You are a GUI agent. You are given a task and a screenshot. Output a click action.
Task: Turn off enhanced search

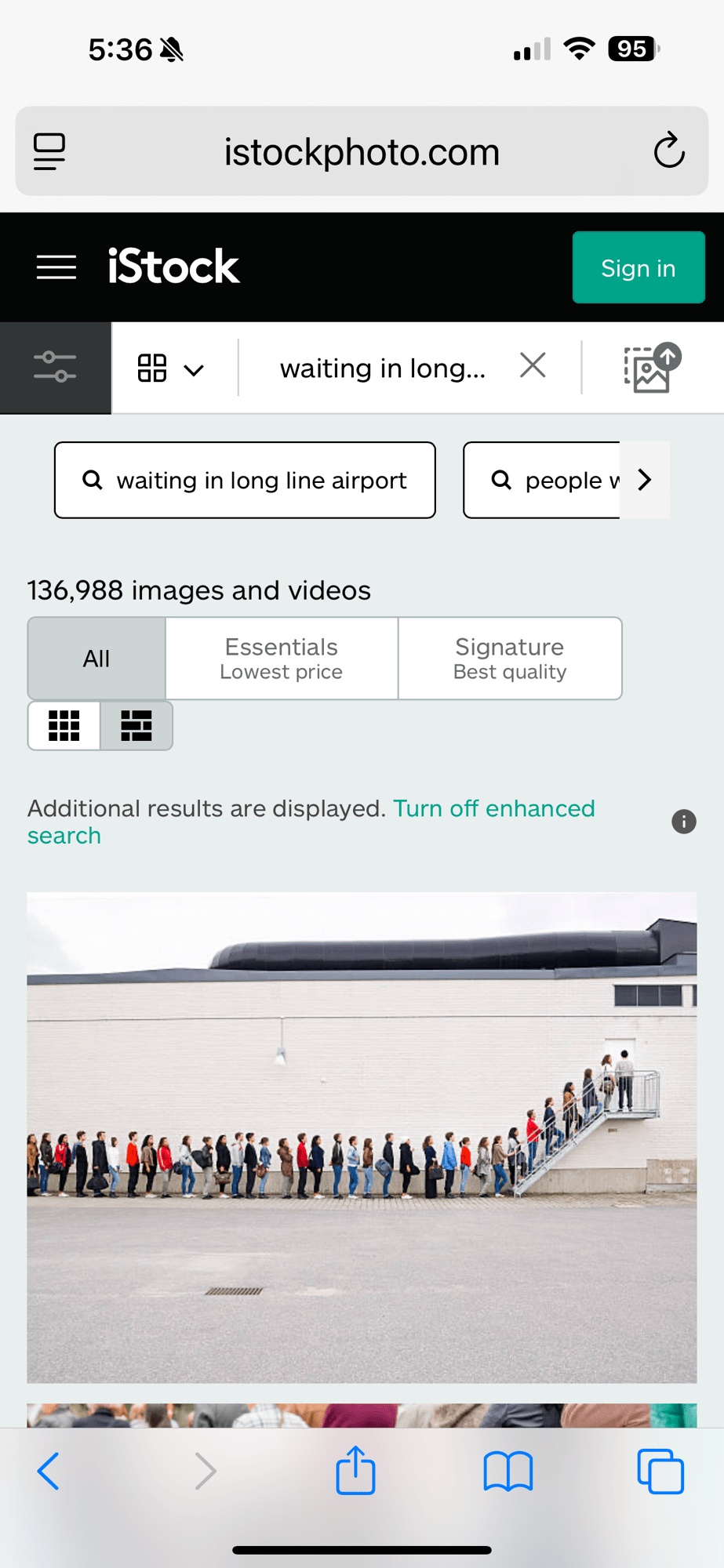(x=493, y=808)
